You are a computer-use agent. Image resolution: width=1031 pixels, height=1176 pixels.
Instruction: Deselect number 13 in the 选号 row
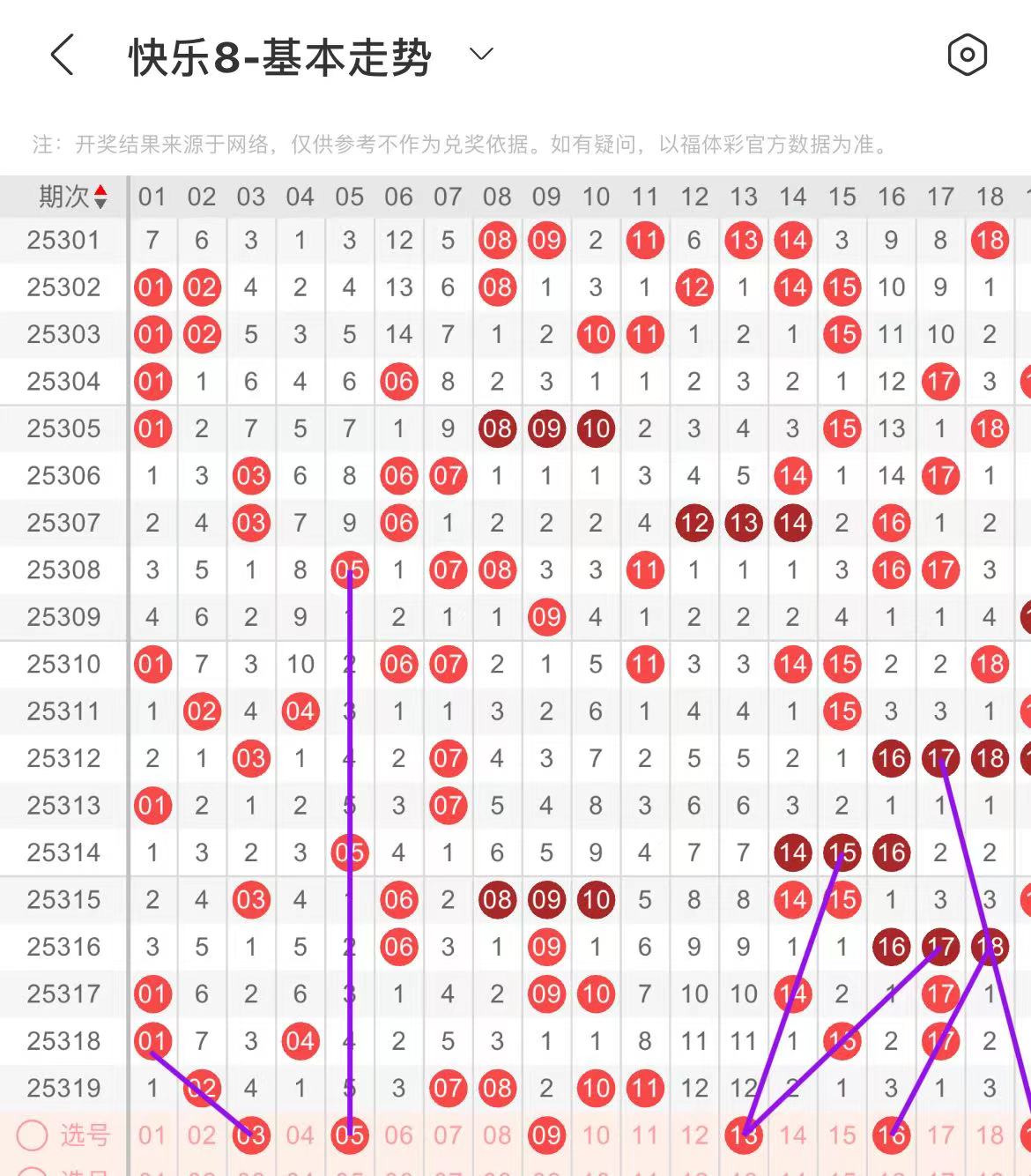click(x=744, y=1135)
